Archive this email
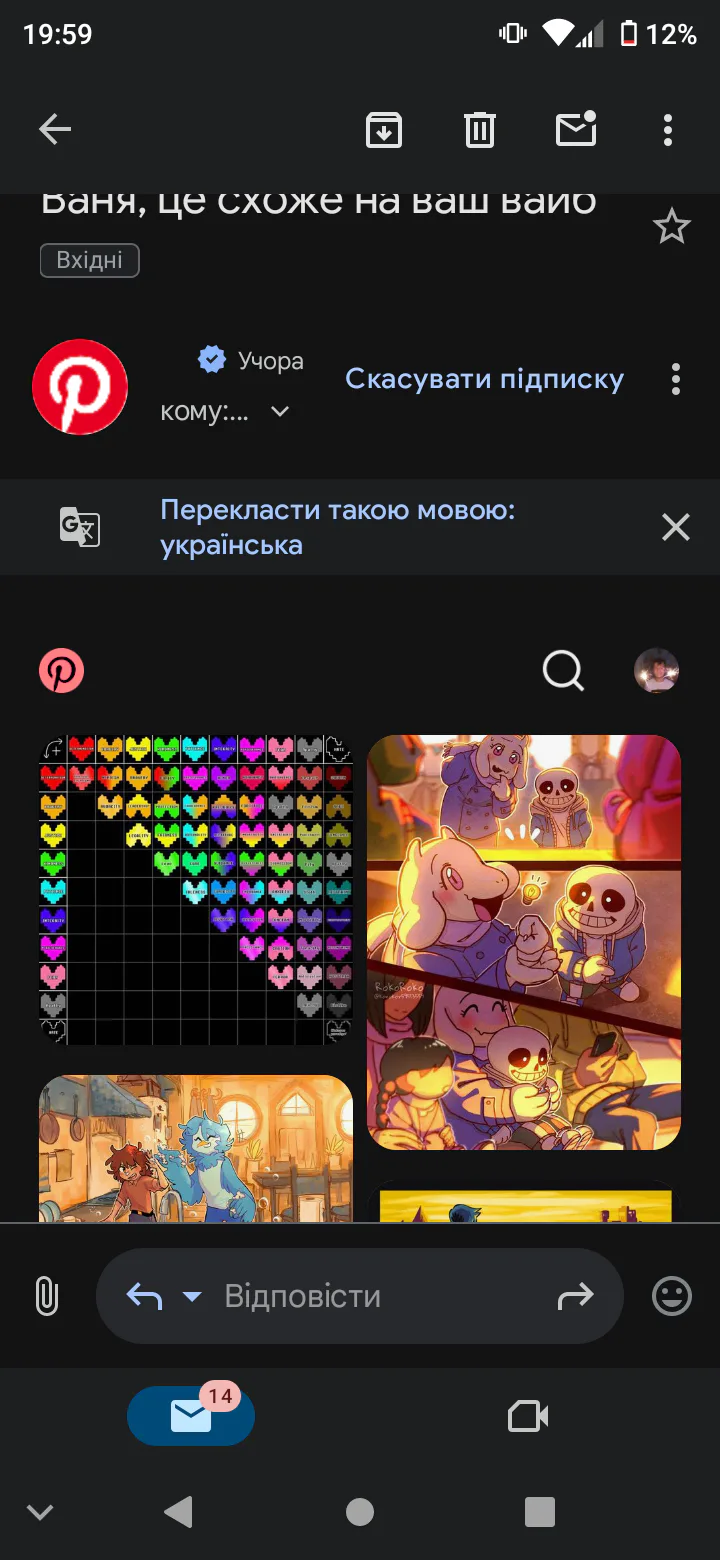 tap(384, 130)
